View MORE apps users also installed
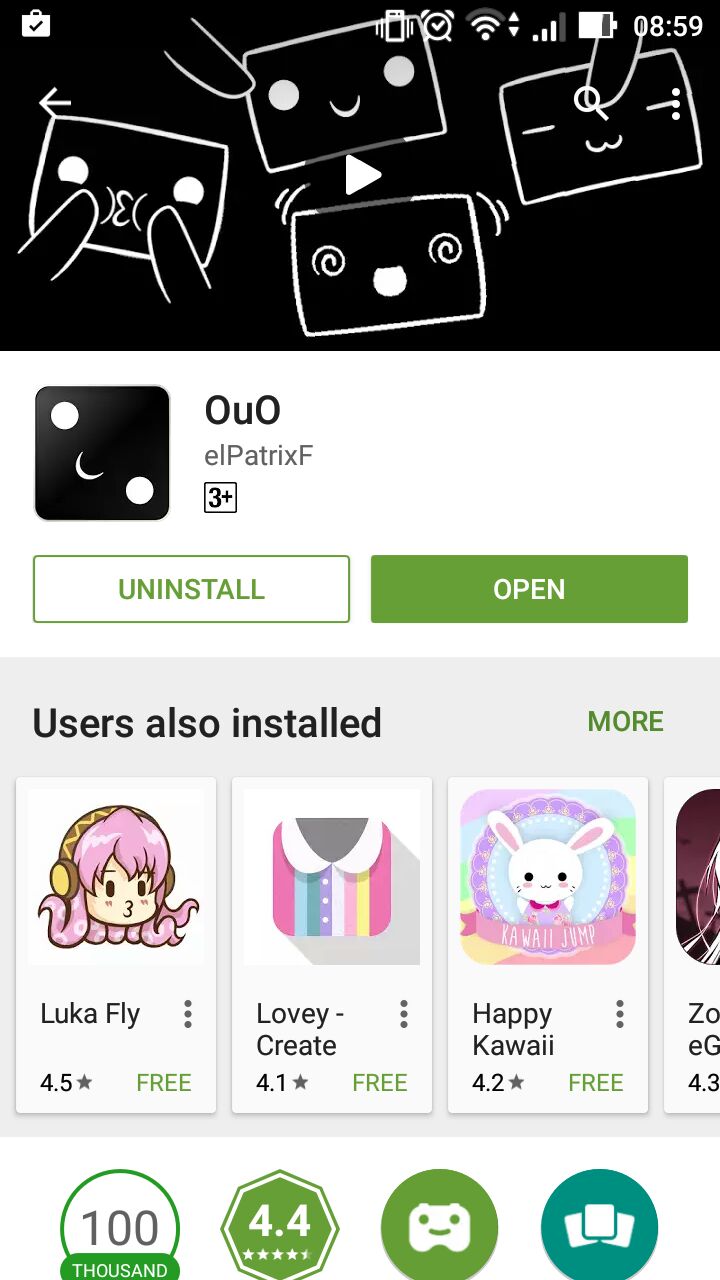Image resolution: width=720 pixels, height=1280 pixels. click(625, 722)
